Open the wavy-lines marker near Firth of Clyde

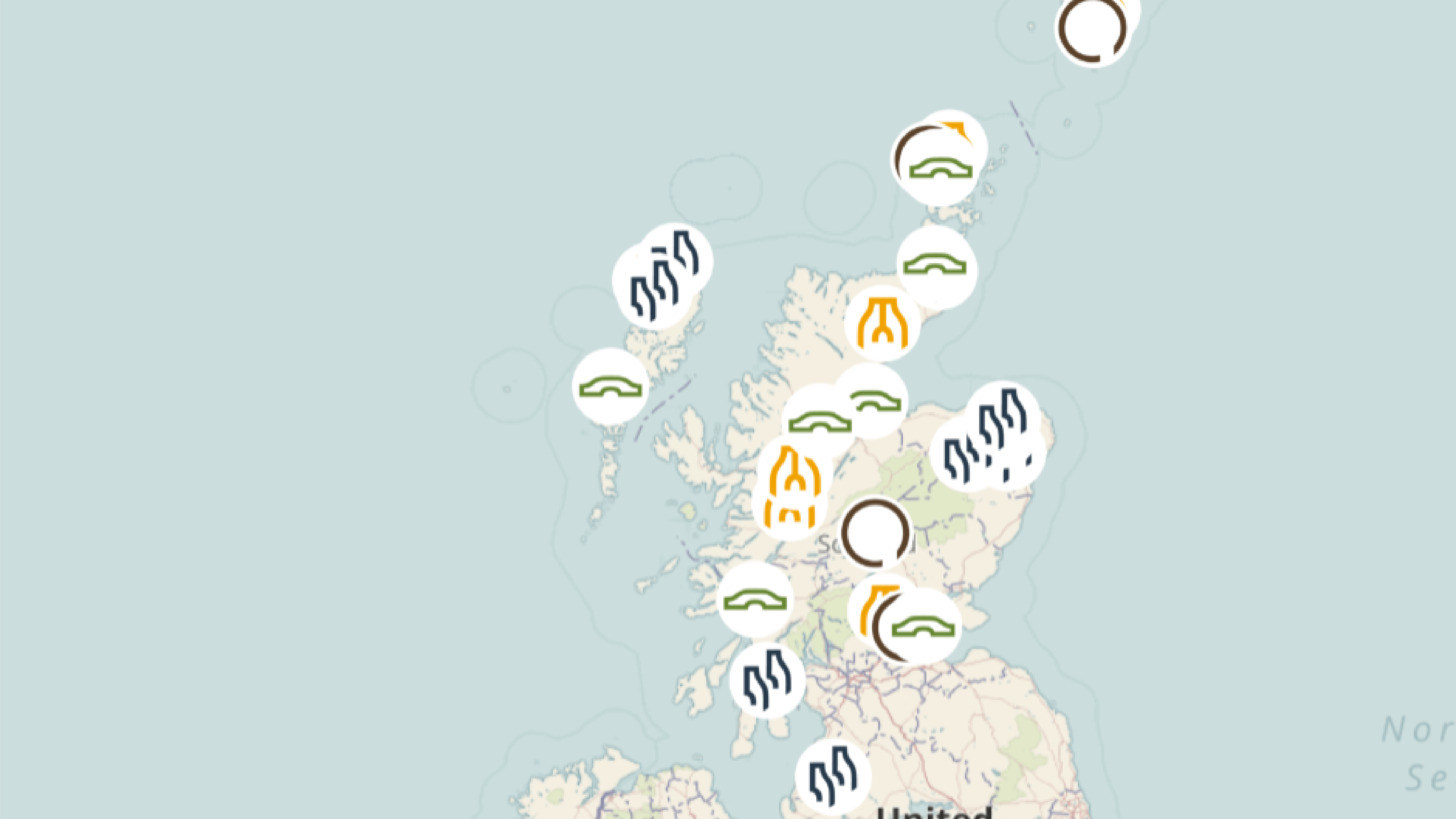click(x=767, y=679)
